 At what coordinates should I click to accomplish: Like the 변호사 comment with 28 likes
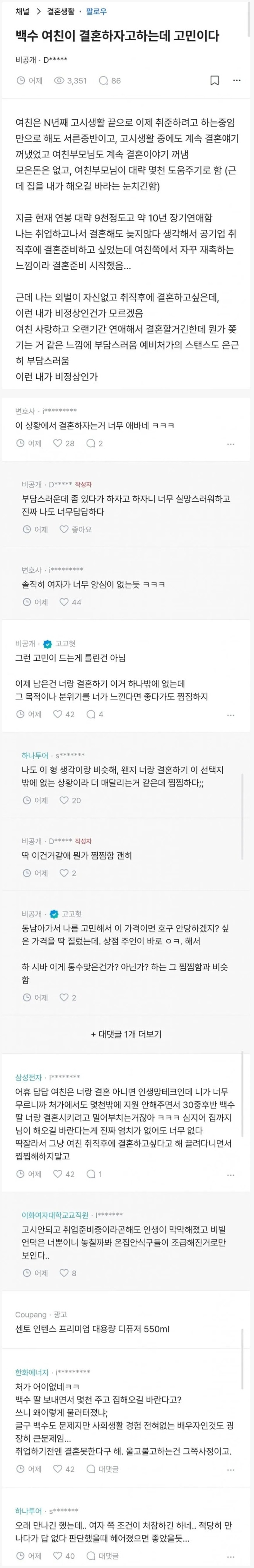[63, 443]
